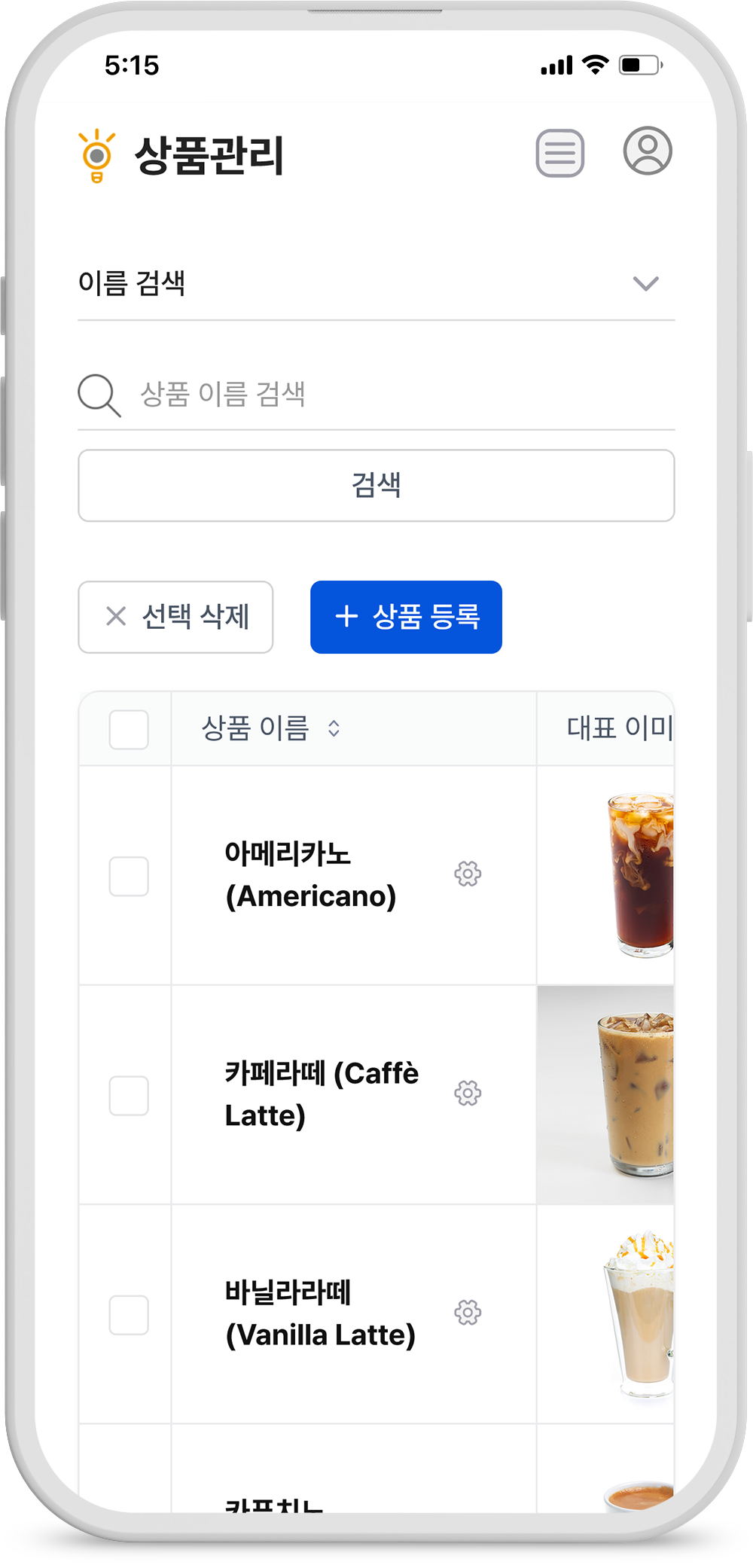Open the list menu icon at top right
The width and height of the screenshot is (753, 1568).
[x=559, y=154]
